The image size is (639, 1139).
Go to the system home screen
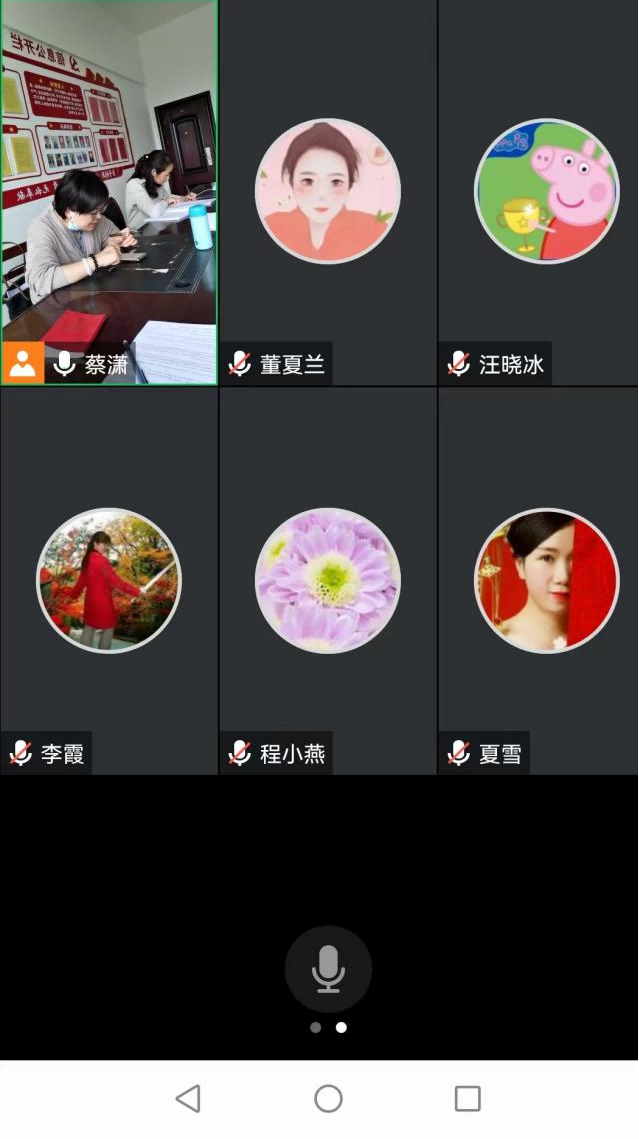click(328, 1099)
